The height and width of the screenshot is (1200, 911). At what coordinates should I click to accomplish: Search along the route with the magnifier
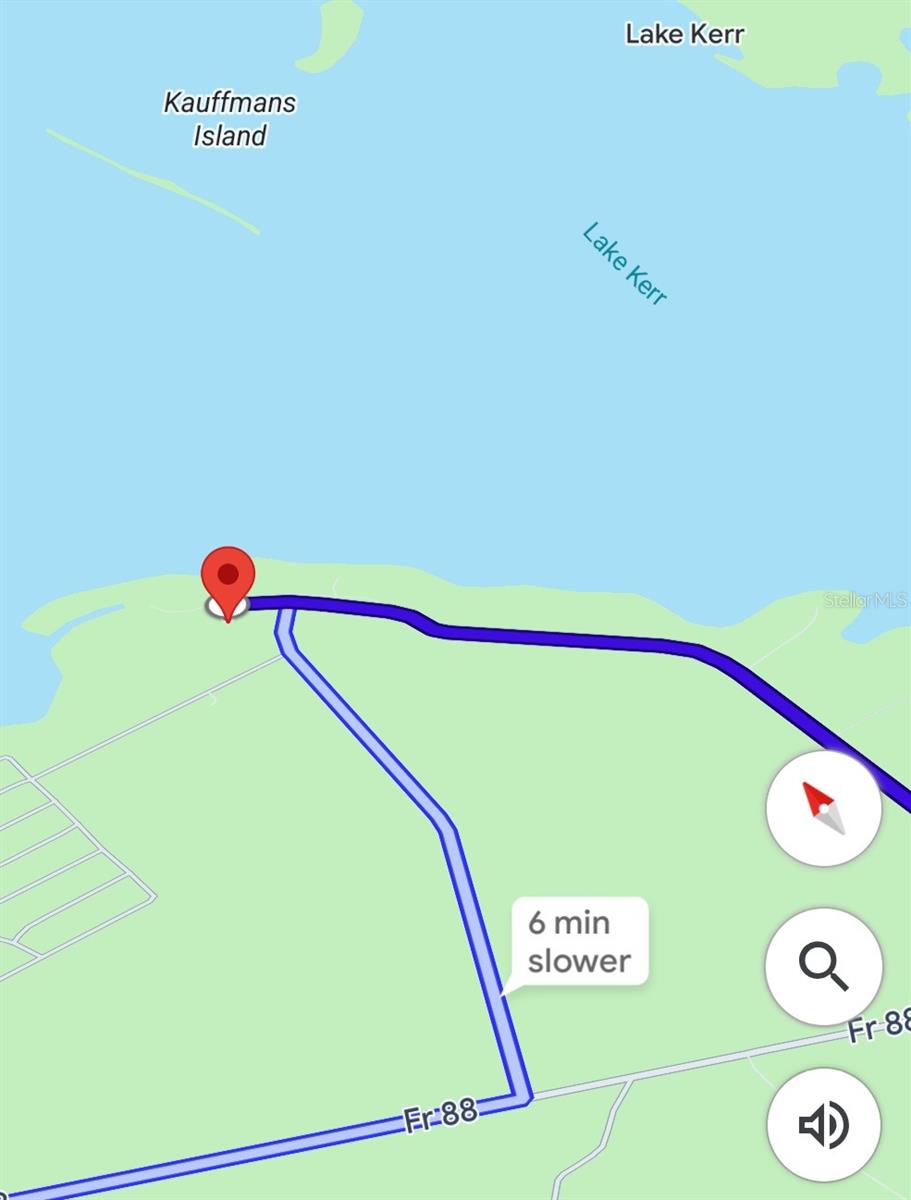point(823,966)
